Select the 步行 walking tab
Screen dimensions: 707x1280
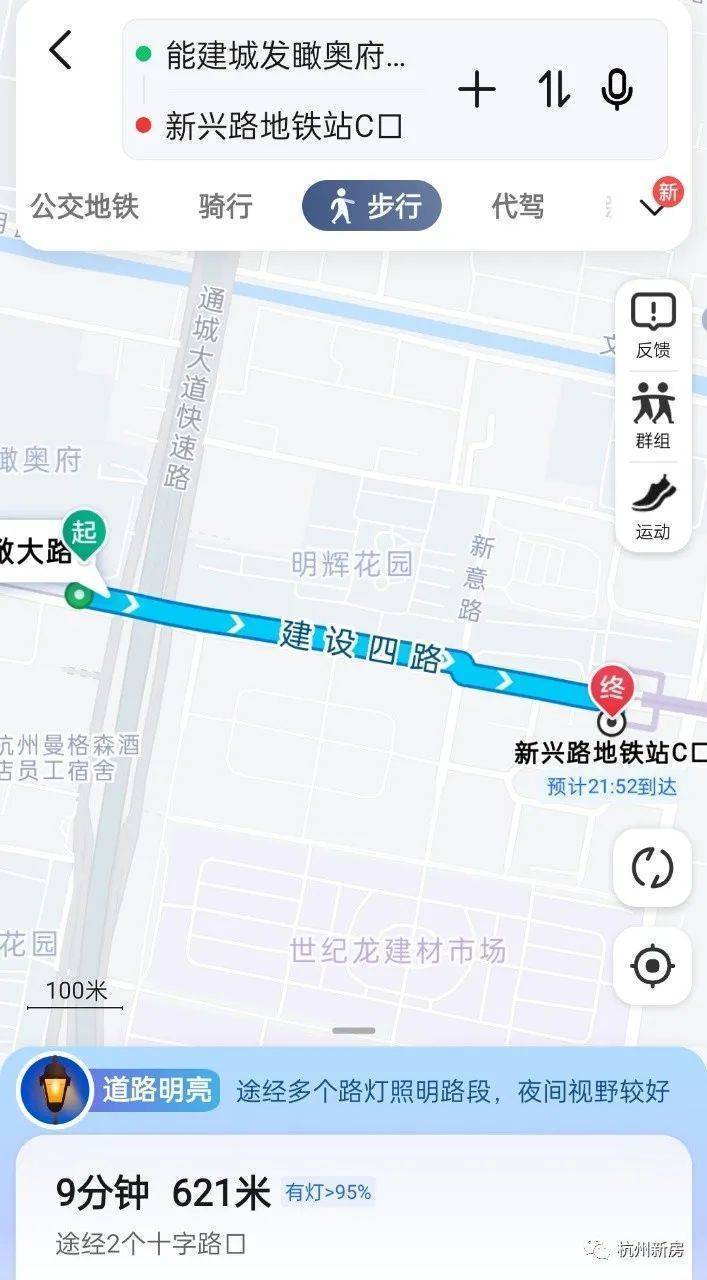click(x=372, y=207)
